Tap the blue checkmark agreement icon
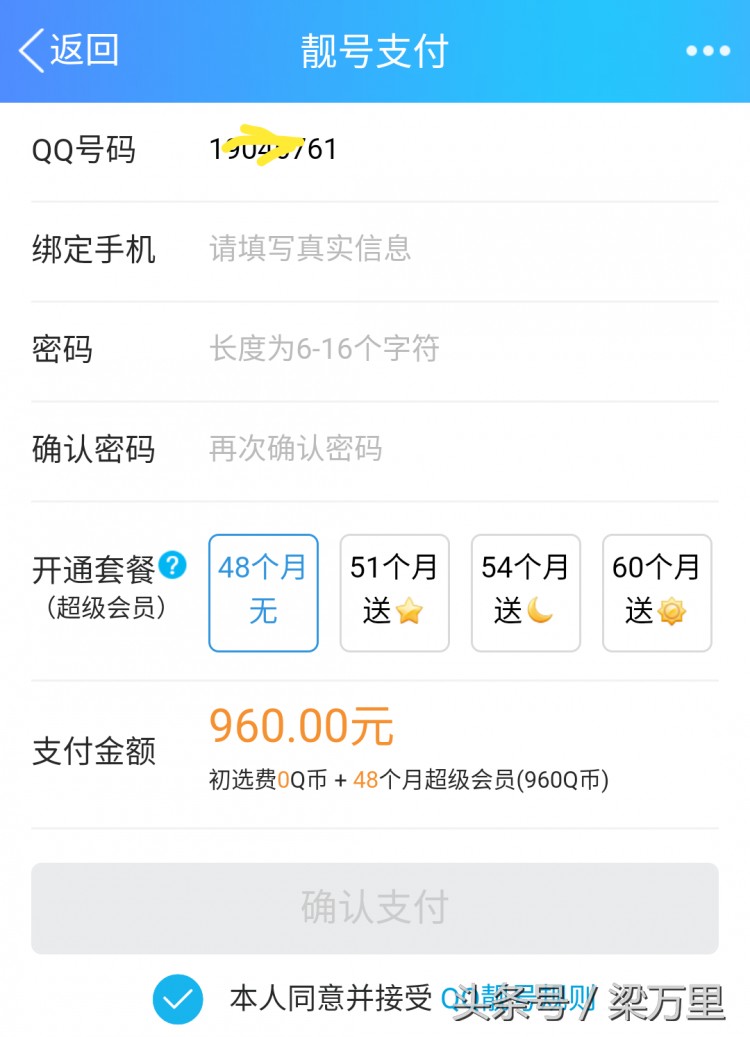The image size is (750, 1037). 177,997
